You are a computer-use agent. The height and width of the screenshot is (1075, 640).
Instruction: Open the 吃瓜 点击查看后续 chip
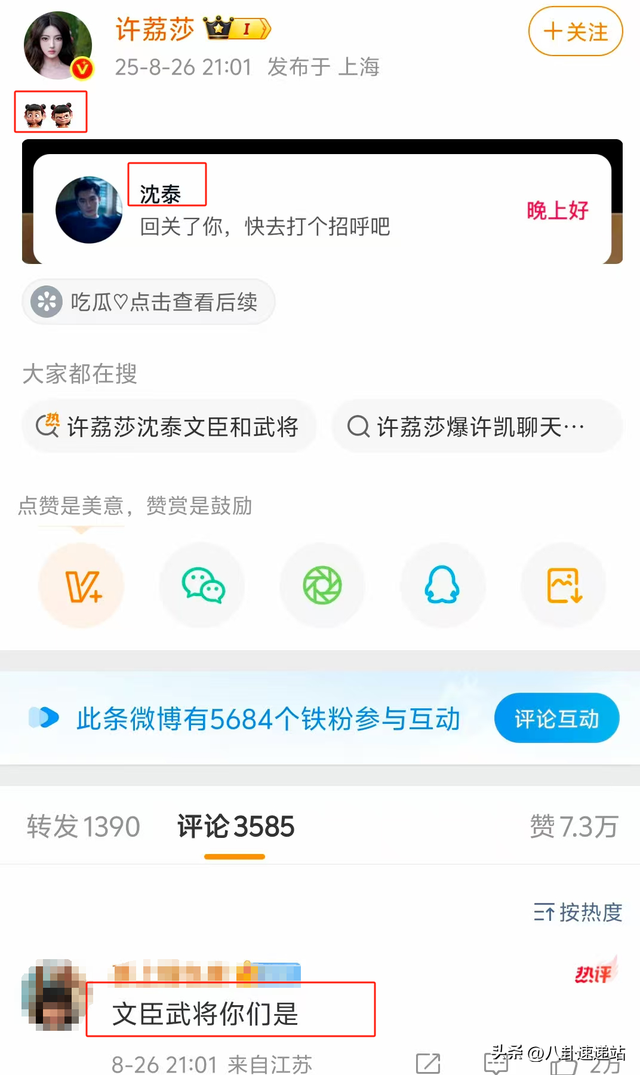click(148, 302)
